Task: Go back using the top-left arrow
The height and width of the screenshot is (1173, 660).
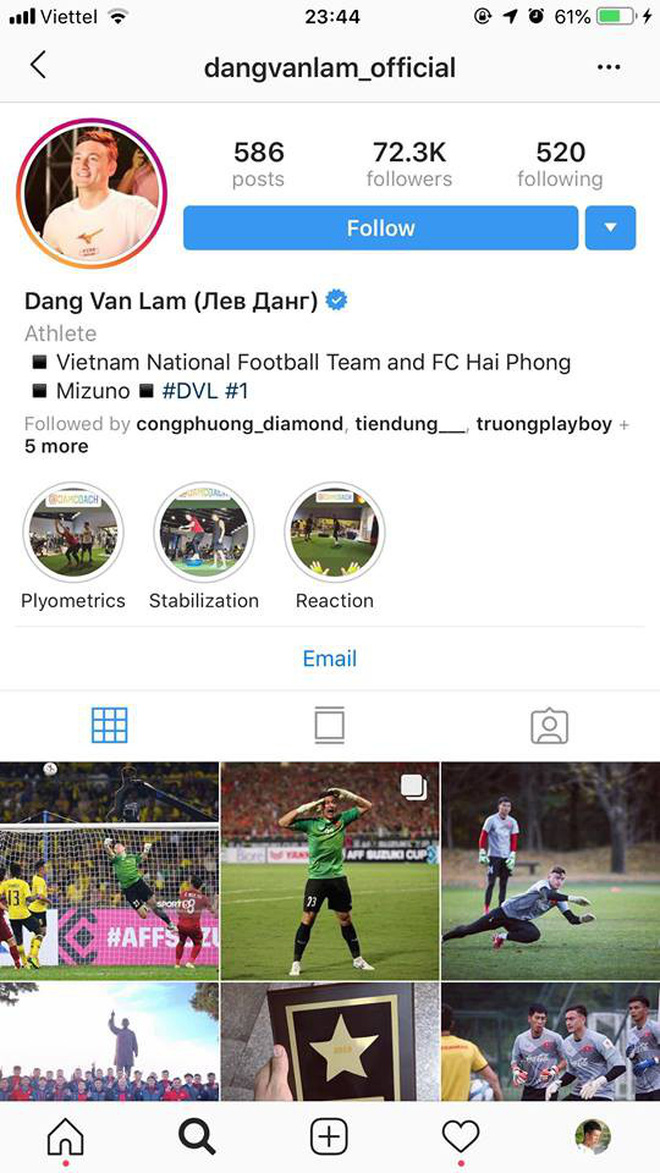Action: click(38, 67)
